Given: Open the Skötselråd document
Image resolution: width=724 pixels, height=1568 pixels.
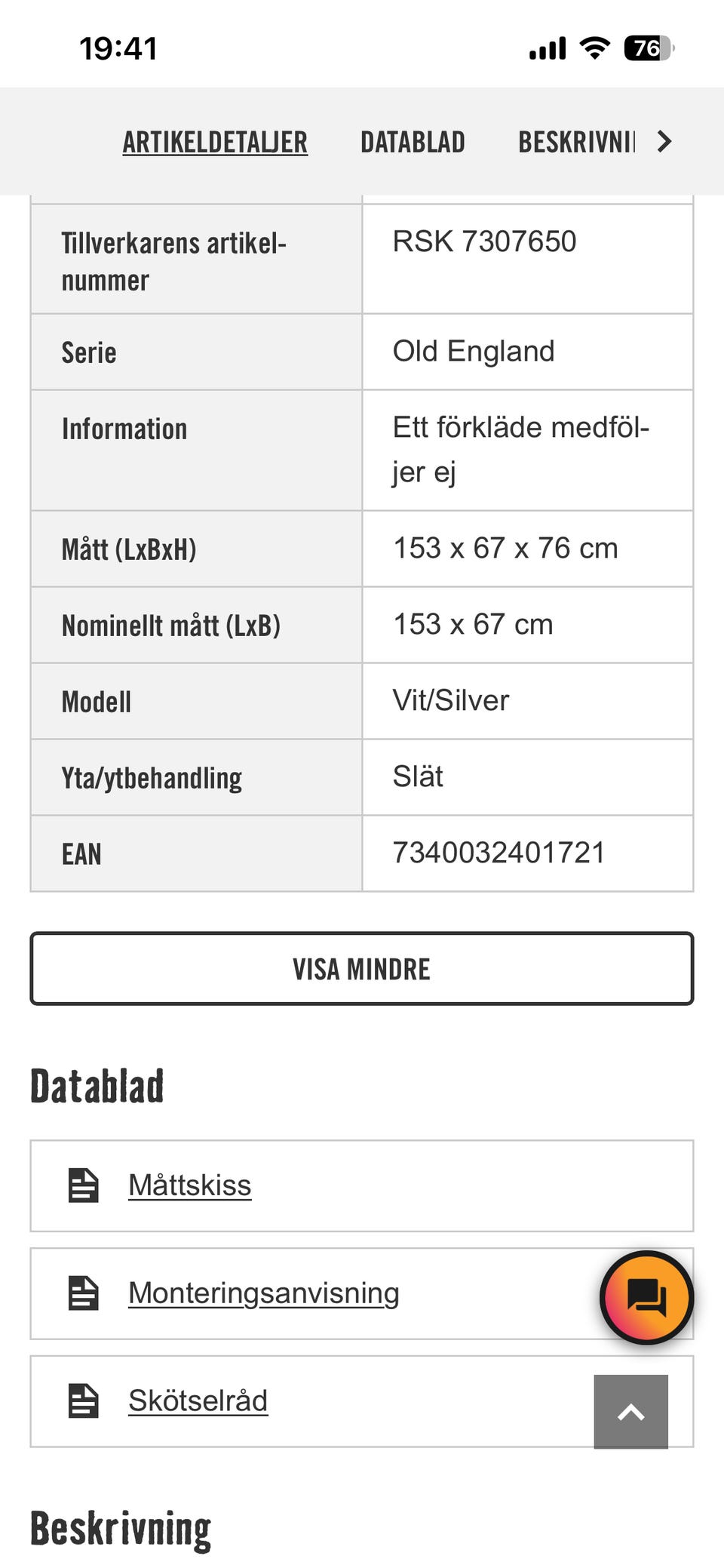Looking at the screenshot, I should [x=198, y=1400].
